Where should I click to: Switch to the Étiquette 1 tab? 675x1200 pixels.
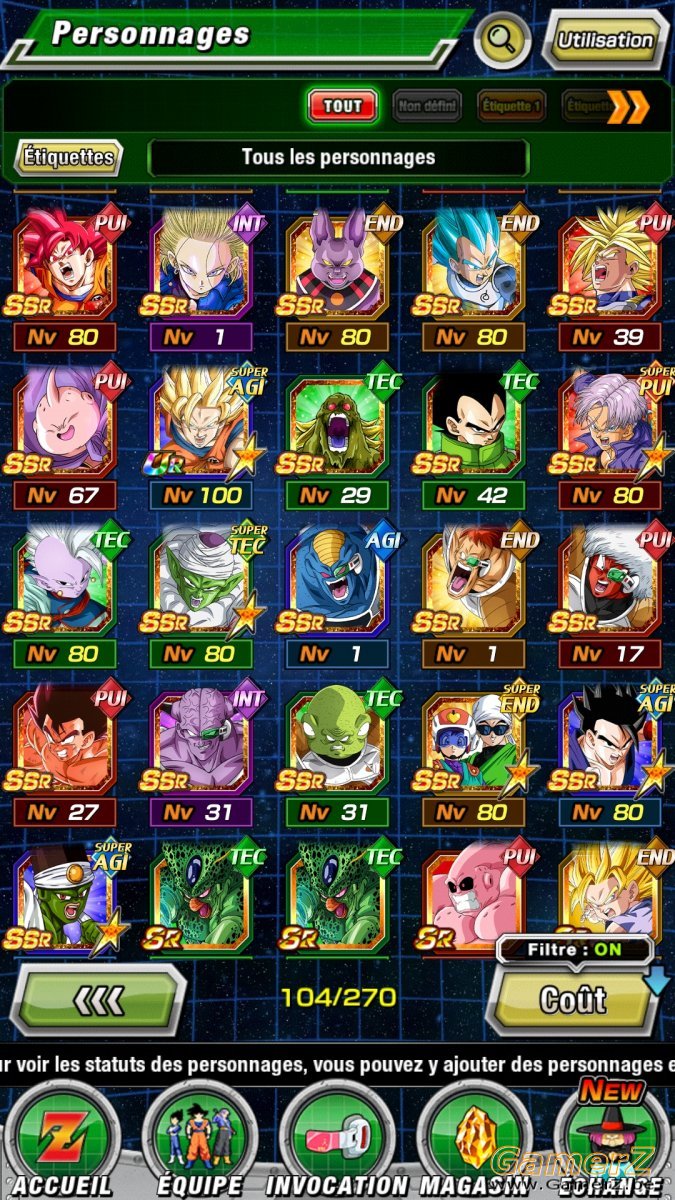(x=512, y=106)
